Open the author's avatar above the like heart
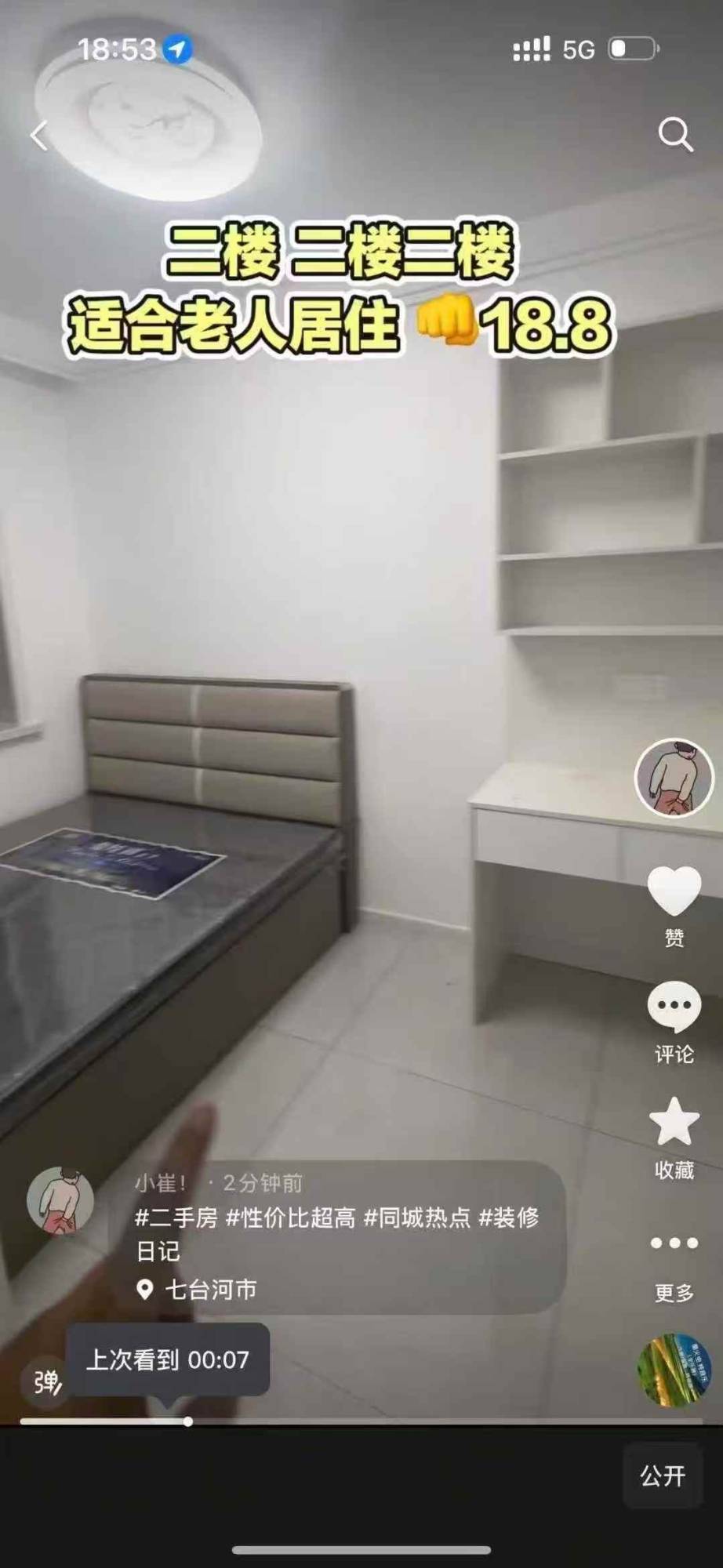Image resolution: width=723 pixels, height=1568 pixels. [674, 777]
